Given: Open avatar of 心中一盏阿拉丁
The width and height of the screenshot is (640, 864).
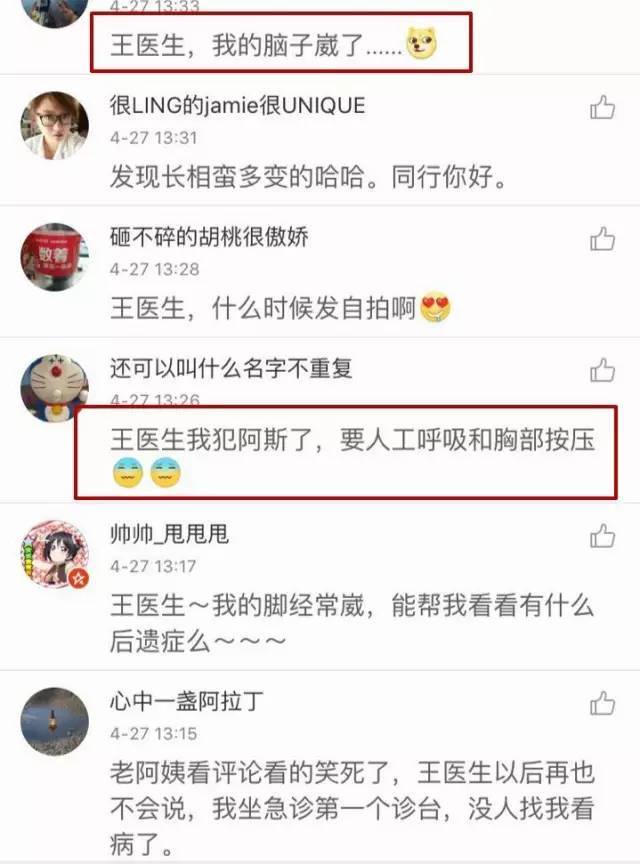Looking at the screenshot, I should [54, 720].
